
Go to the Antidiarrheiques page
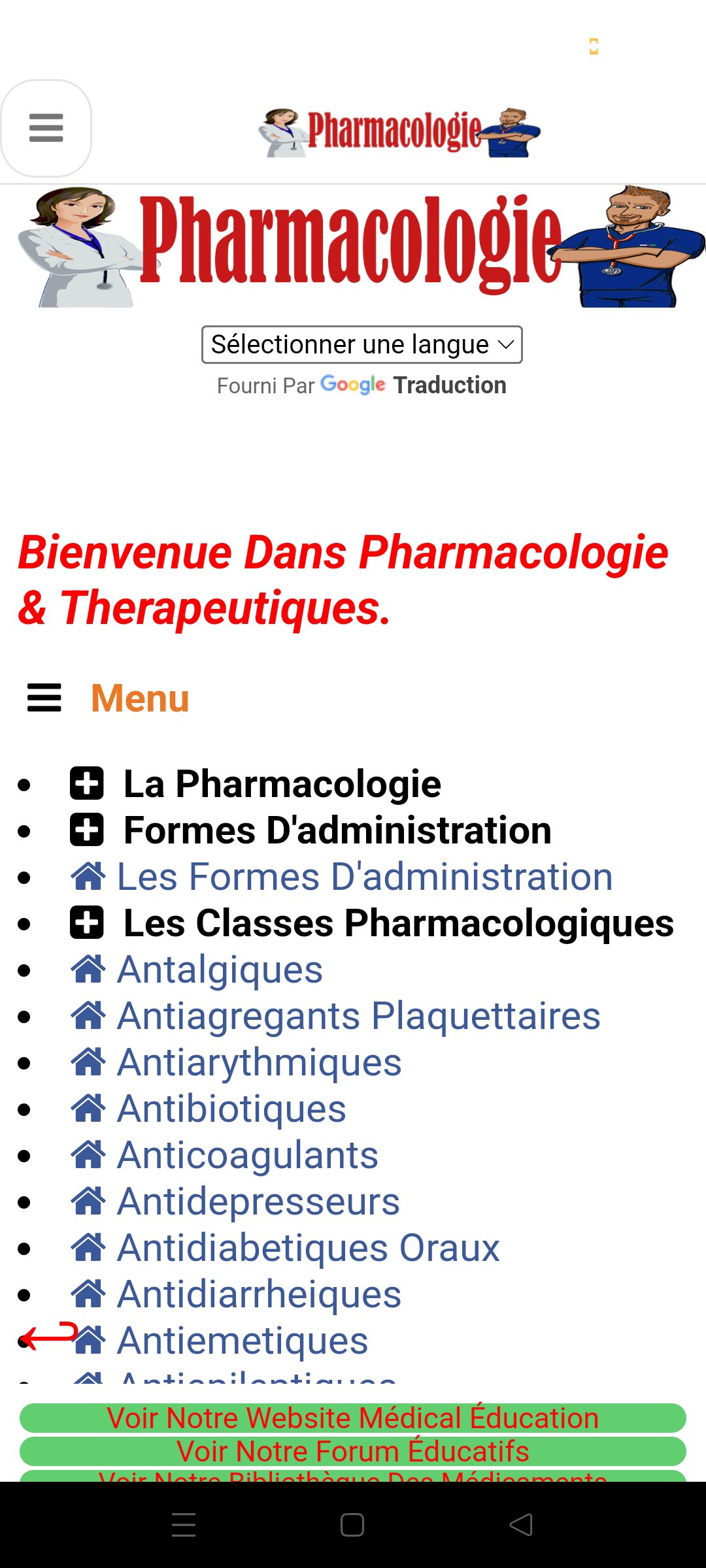tap(259, 1294)
